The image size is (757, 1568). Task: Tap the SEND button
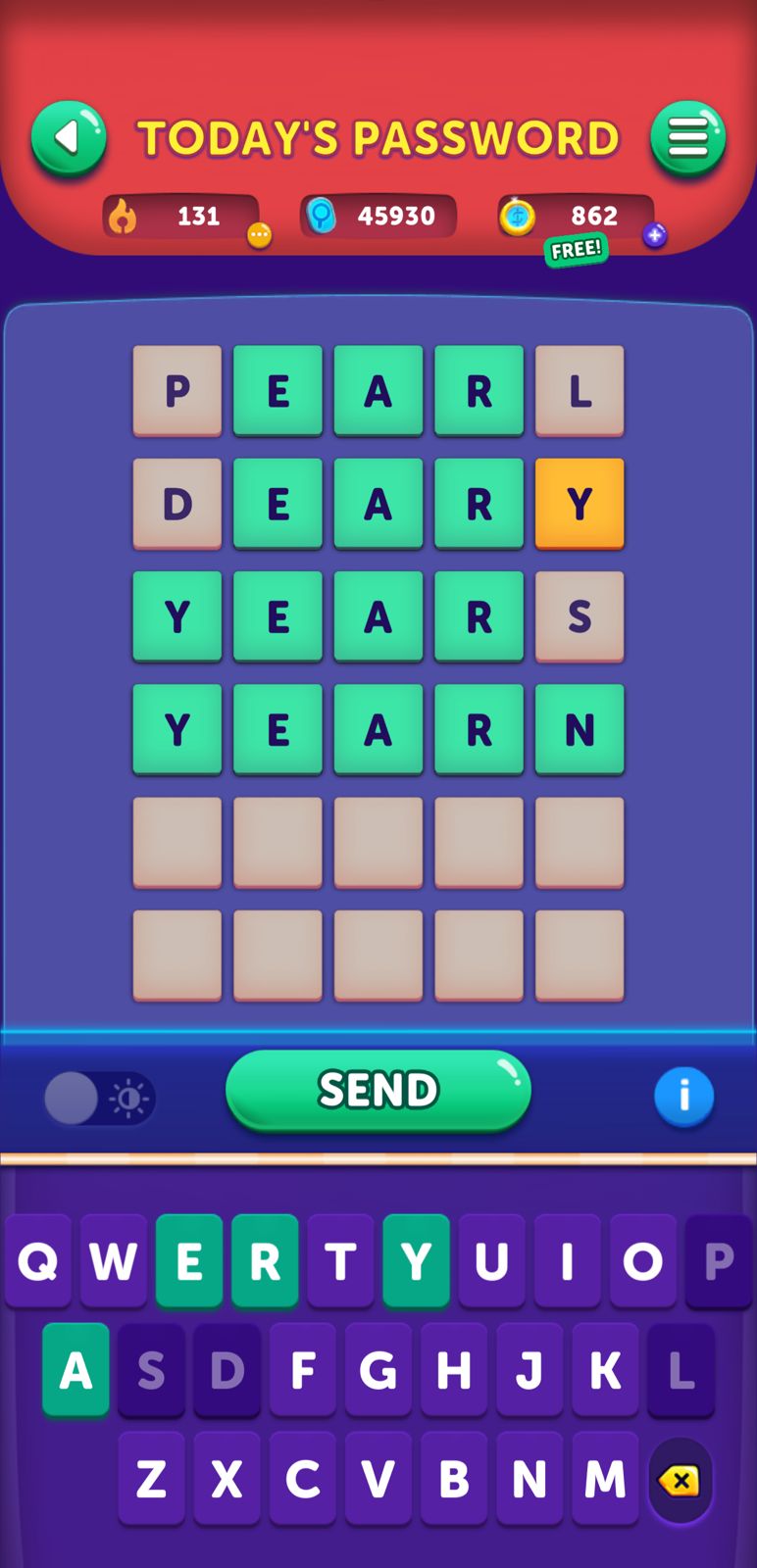coord(378,1090)
